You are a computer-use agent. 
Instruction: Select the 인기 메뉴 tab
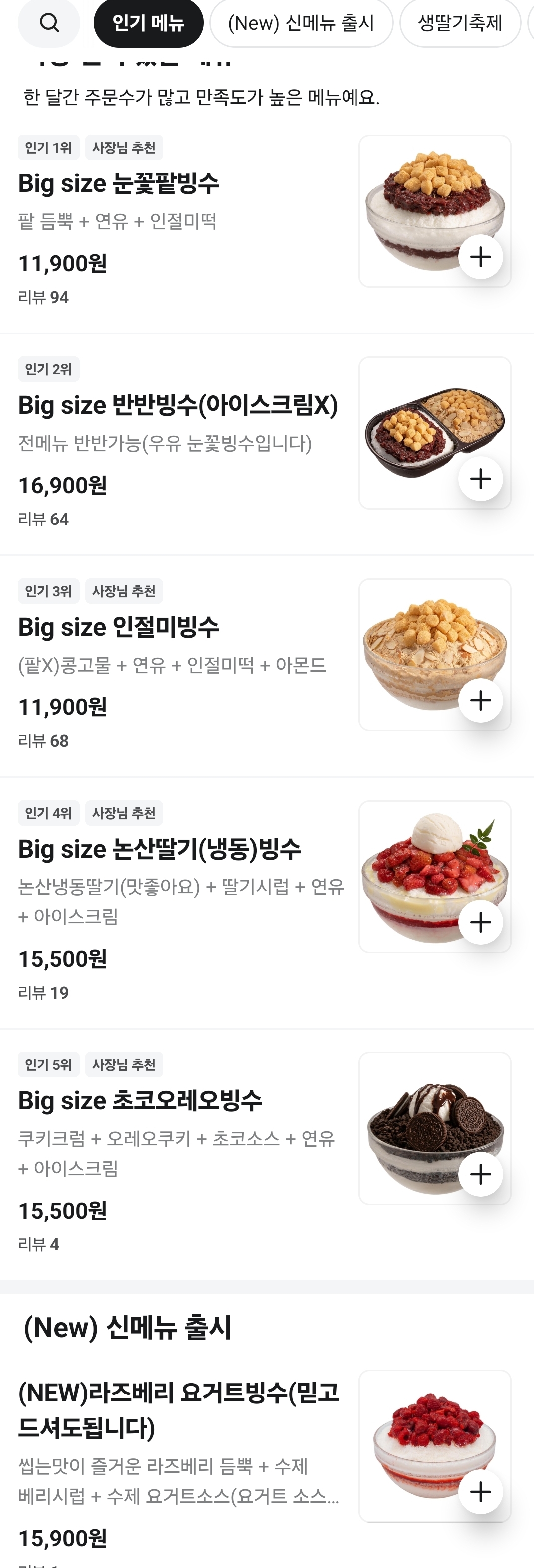149,23
